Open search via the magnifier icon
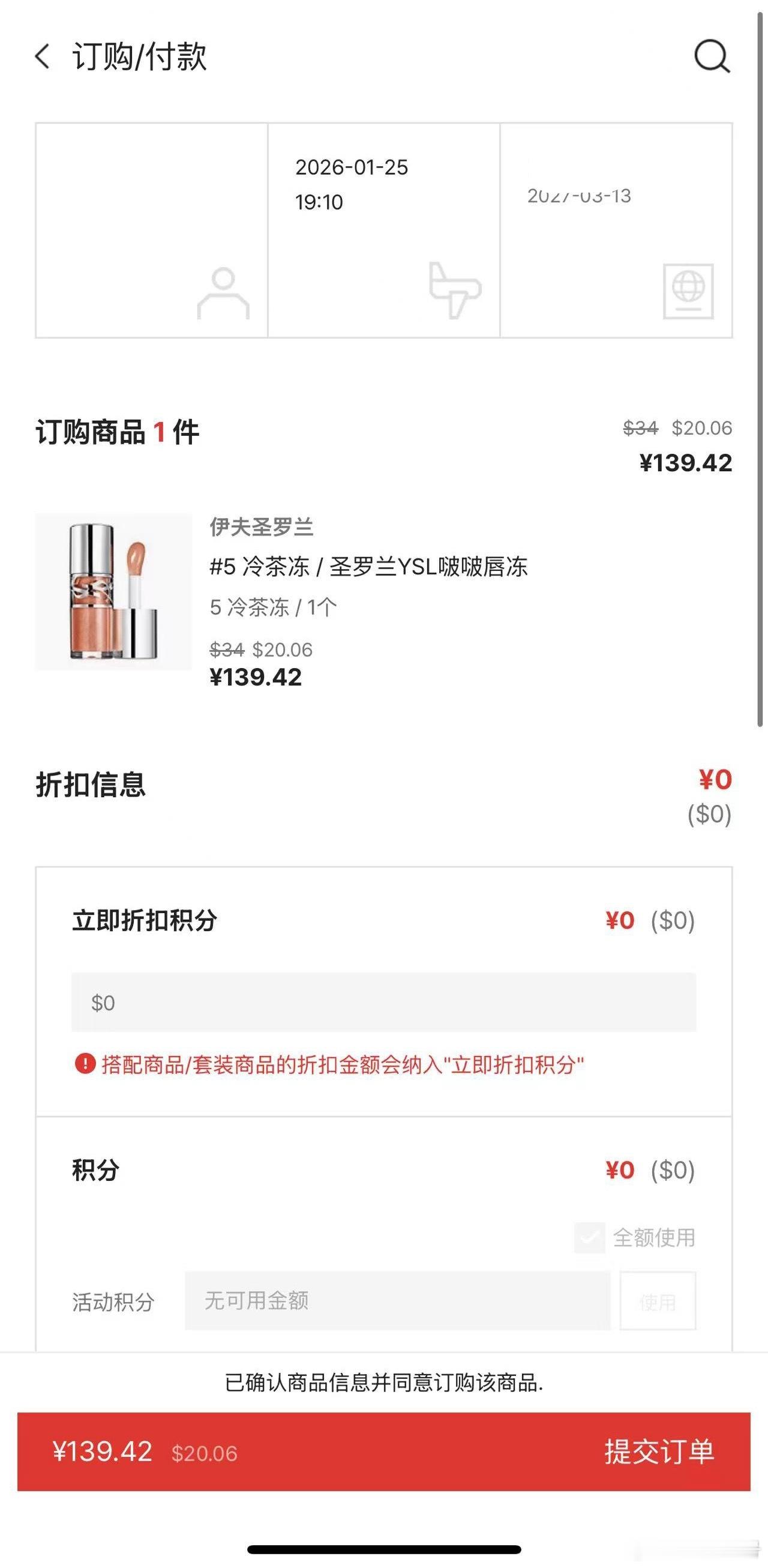Screen dimensions: 768x1568 [713, 56]
